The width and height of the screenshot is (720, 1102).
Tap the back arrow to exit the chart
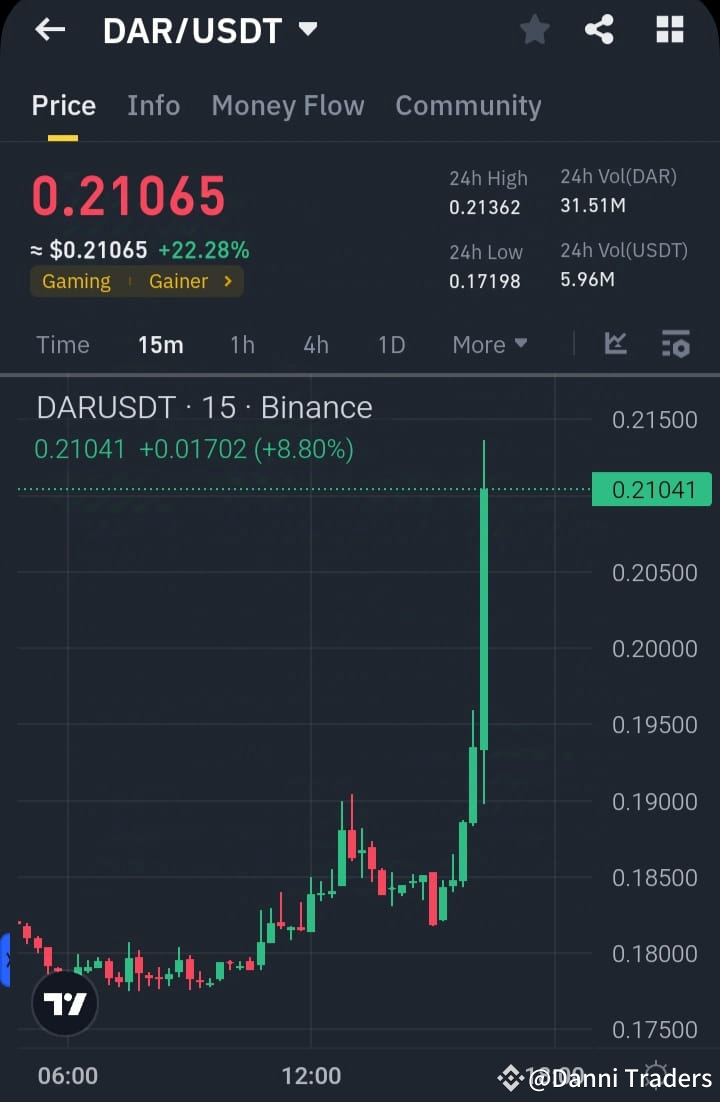click(x=49, y=29)
